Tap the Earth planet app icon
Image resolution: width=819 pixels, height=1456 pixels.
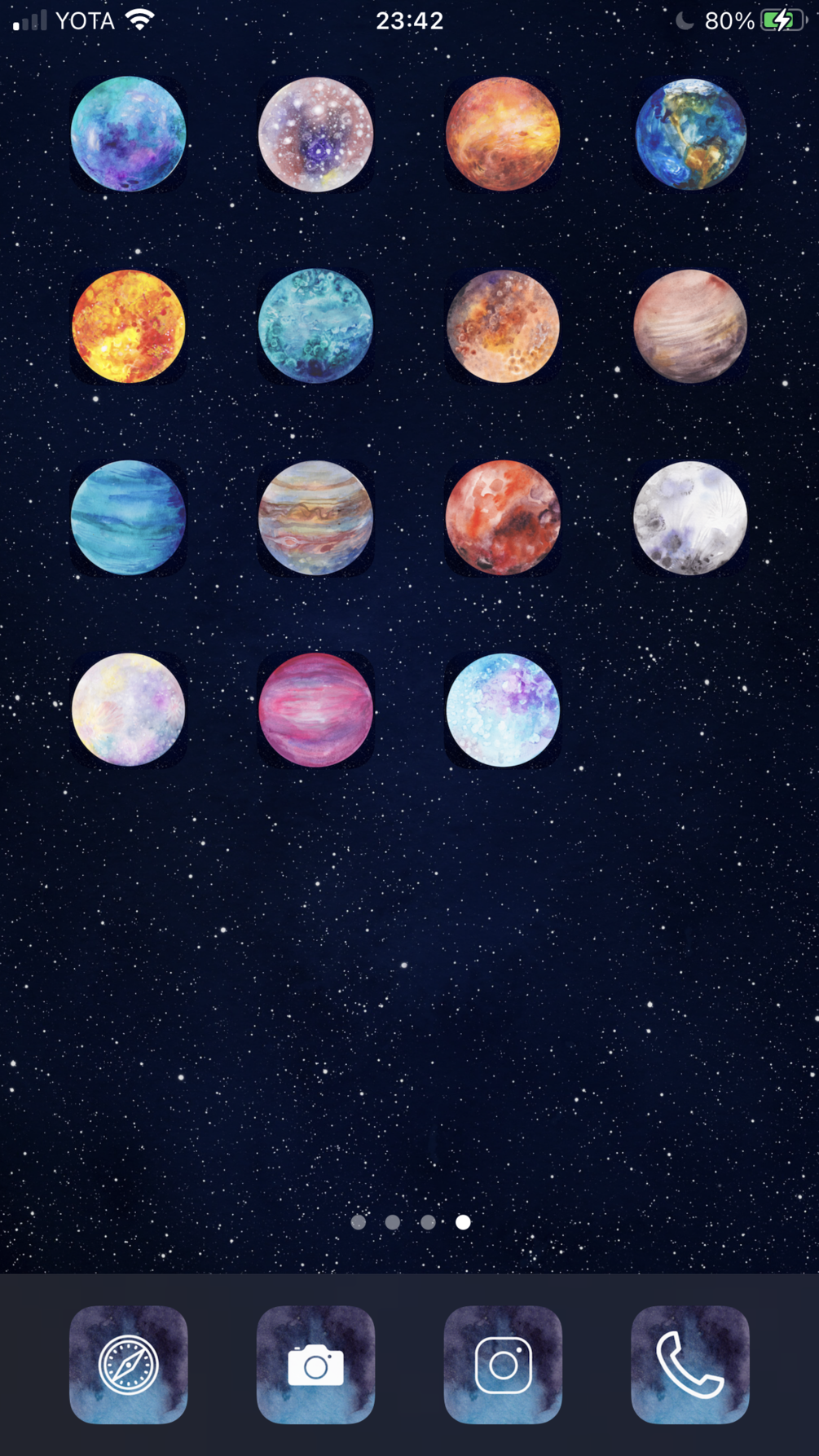(690, 134)
